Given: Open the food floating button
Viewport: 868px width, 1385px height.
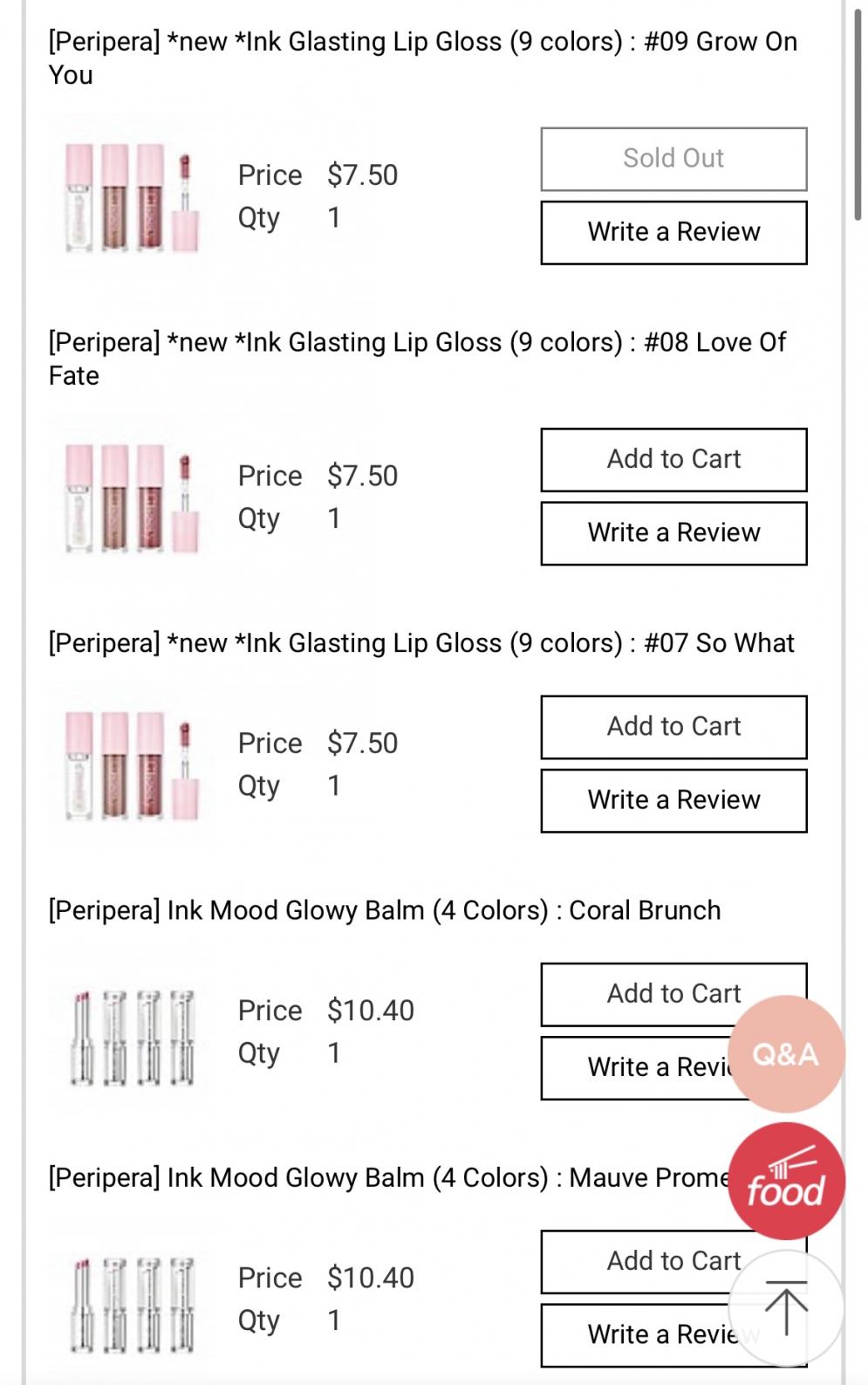Looking at the screenshot, I should click(x=786, y=1181).
